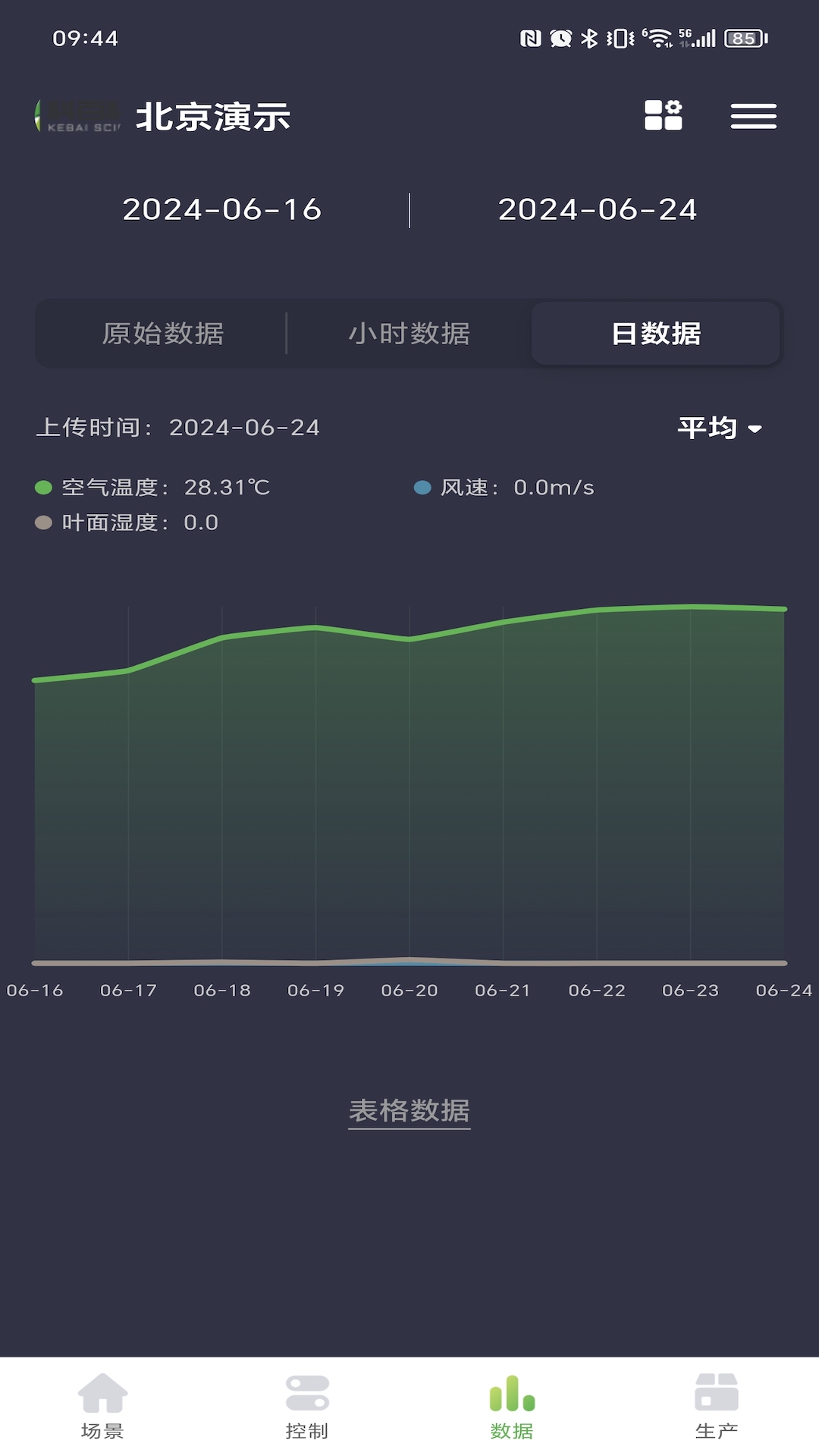819x1456 pixels.
Task: Click the 日数据 button
Action: point(657,334)
